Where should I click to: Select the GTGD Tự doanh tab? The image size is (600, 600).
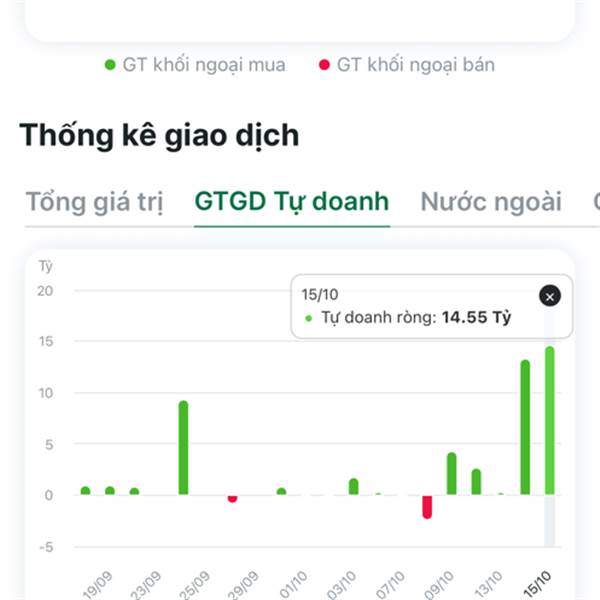pyautogui.click(x=292, y=202)
